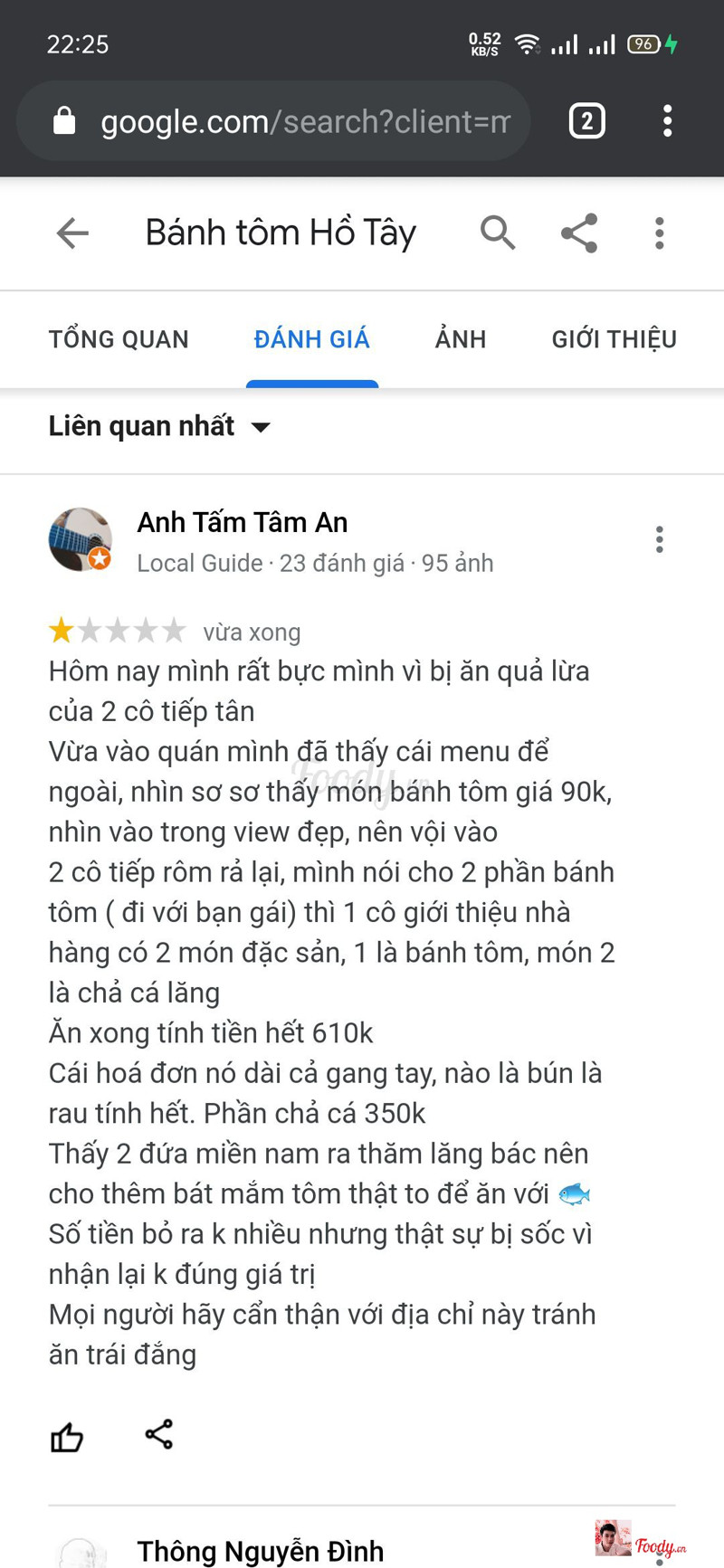
Task: Expand the Liên quan nhất sort dropdown
Action: [159, 426]
